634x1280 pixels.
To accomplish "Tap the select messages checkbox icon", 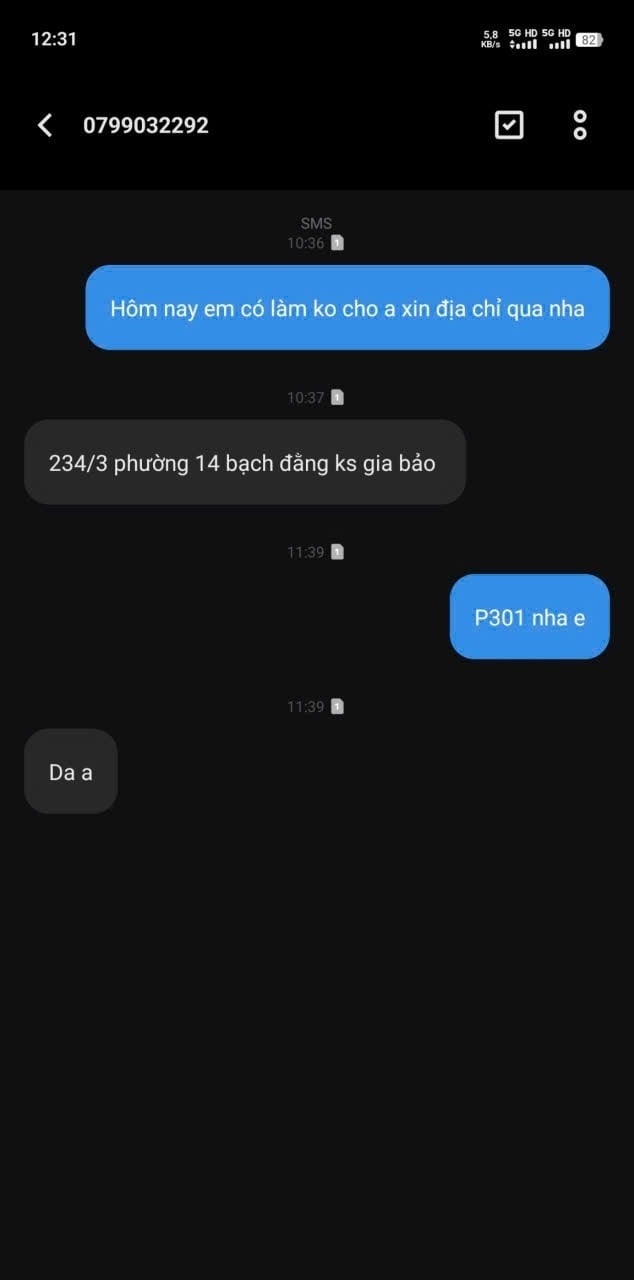I will pyautogui.click(x=509, y=125).
